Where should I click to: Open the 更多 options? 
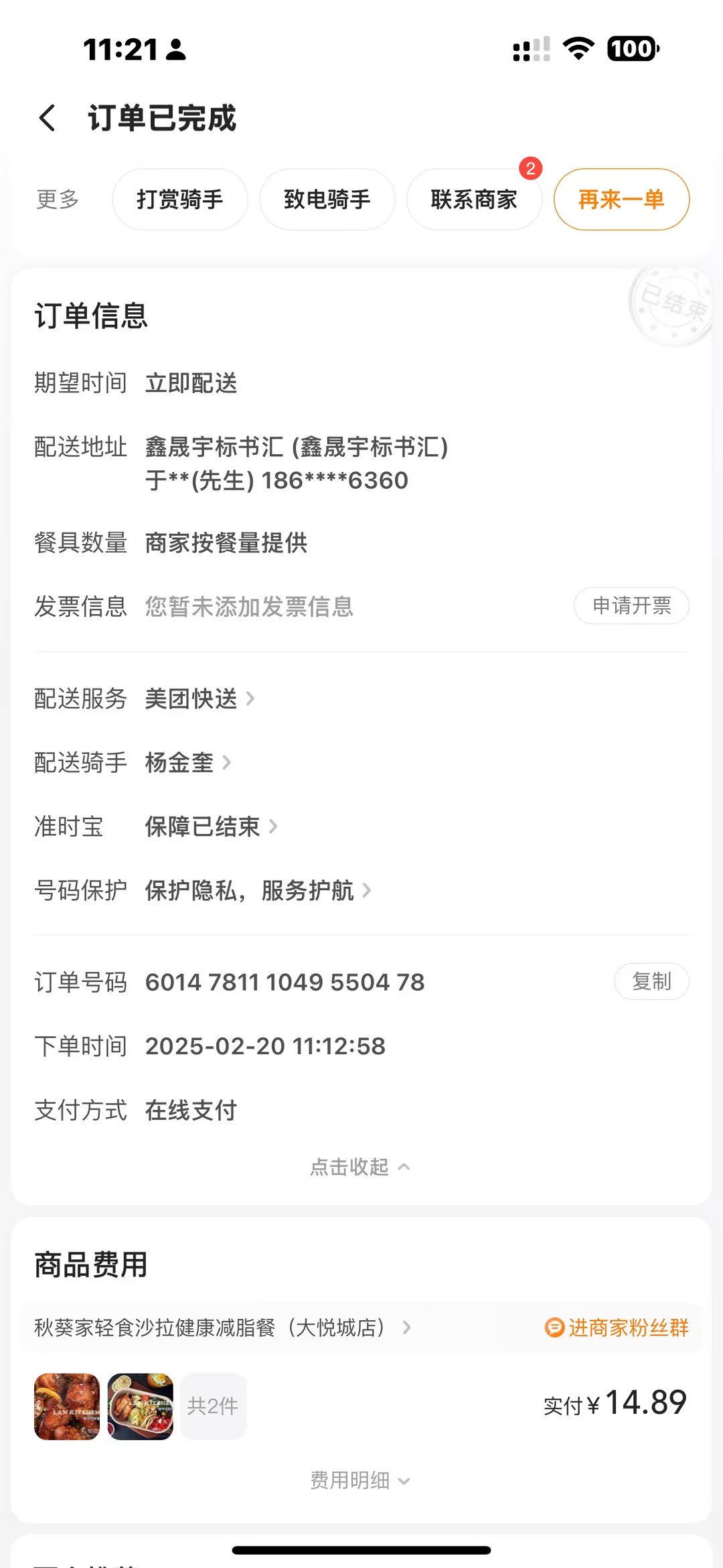[58, 200]
